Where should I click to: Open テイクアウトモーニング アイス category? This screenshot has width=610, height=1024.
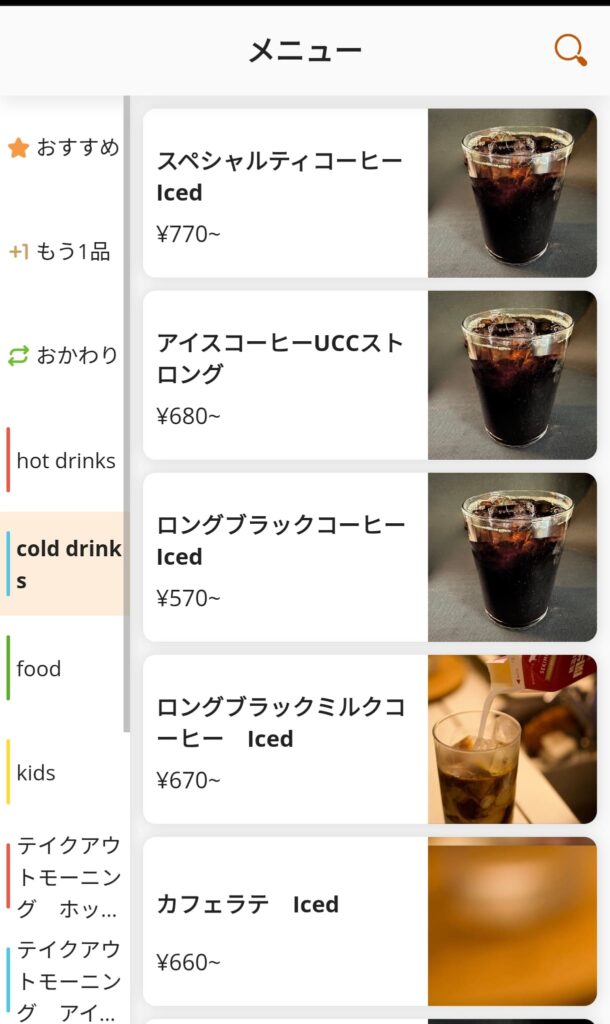coord(67,980)
